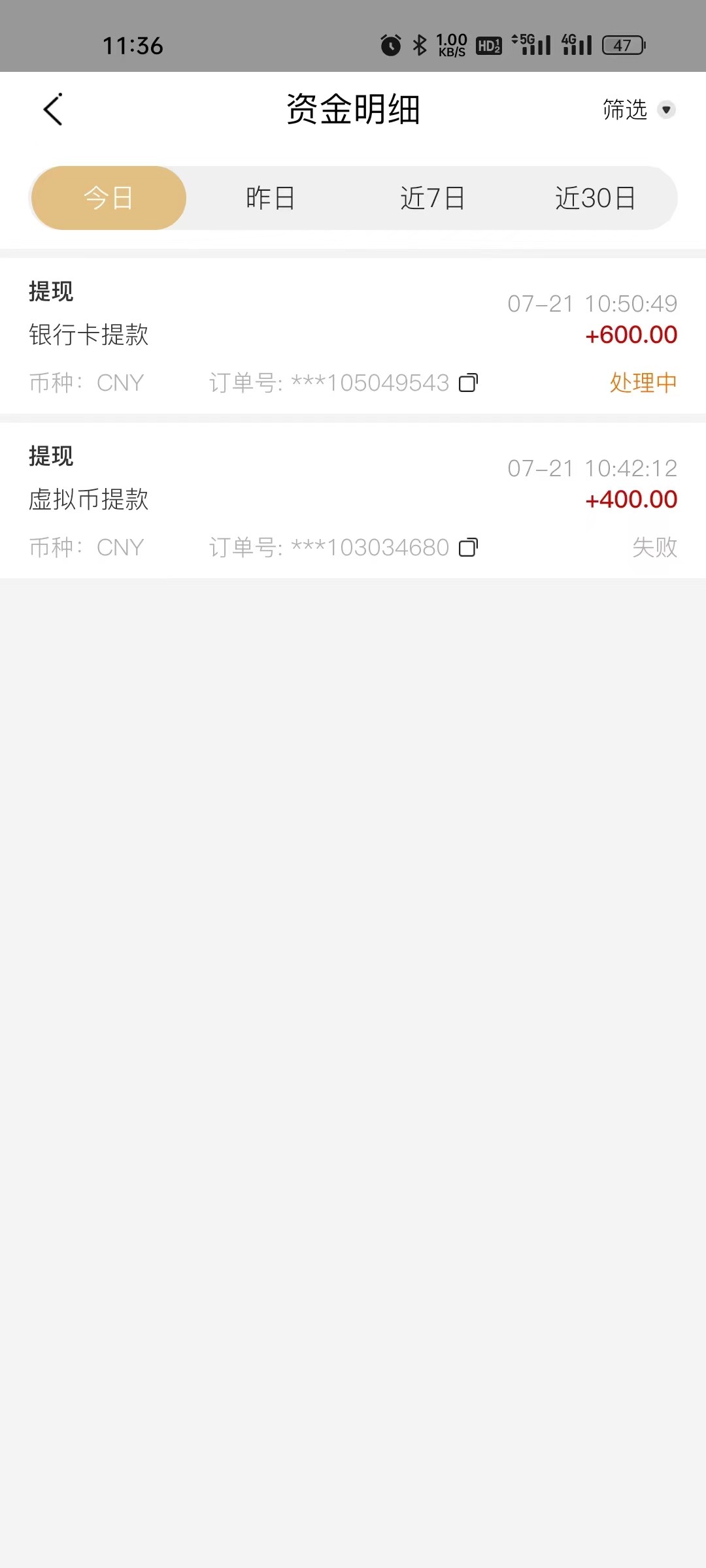Open the 筛选 filter dropdown

[x=637, y=110]
